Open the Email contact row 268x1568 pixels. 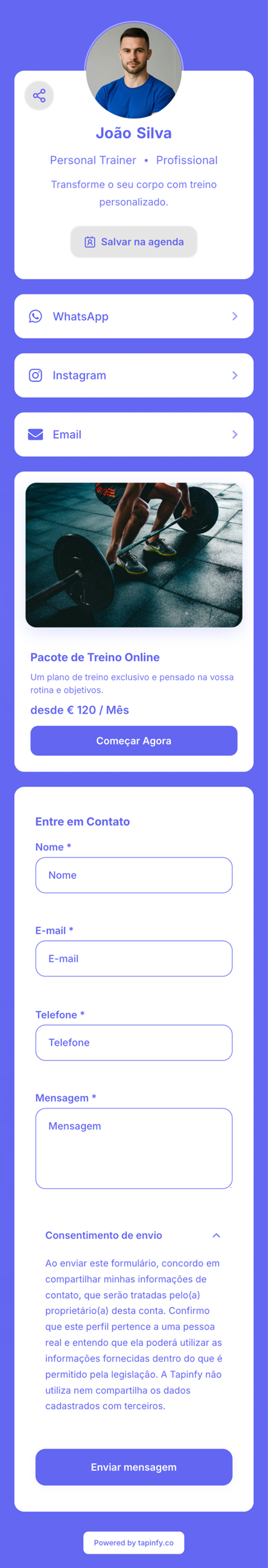(133, 435)
